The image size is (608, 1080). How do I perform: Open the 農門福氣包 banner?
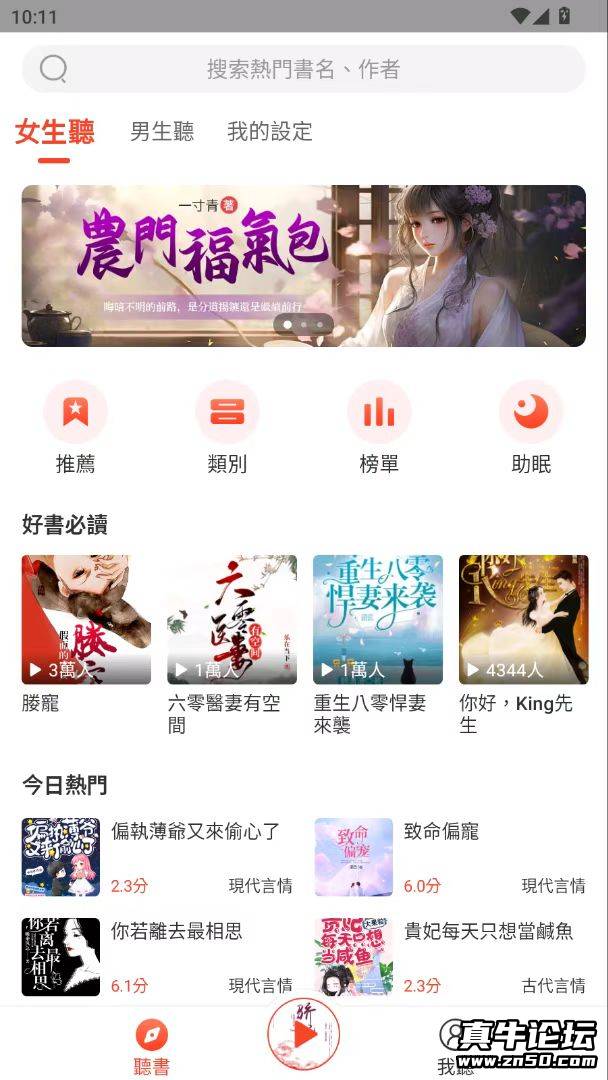[303, 266]
